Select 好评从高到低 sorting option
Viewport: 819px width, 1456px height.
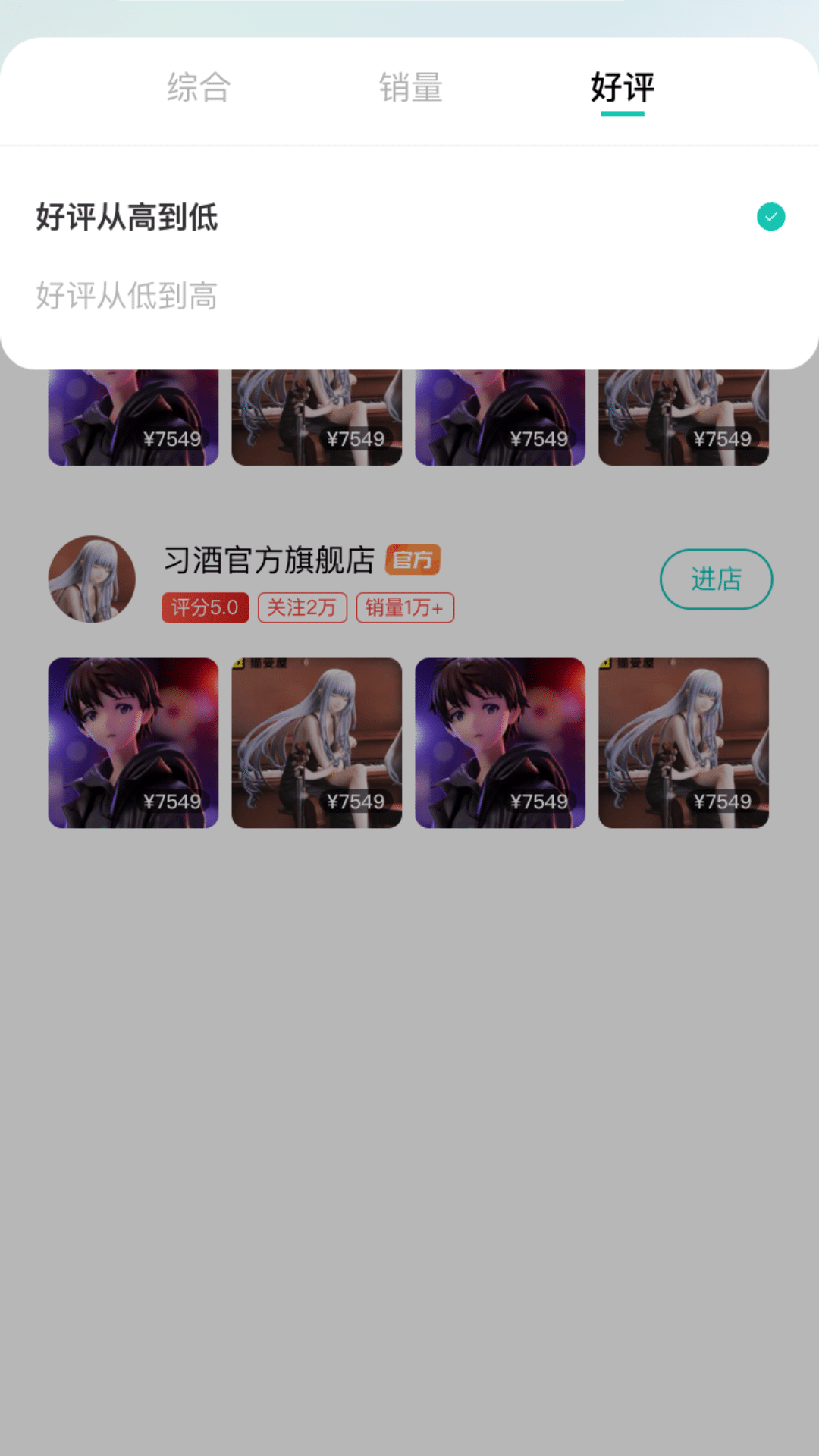pos(125,217)
